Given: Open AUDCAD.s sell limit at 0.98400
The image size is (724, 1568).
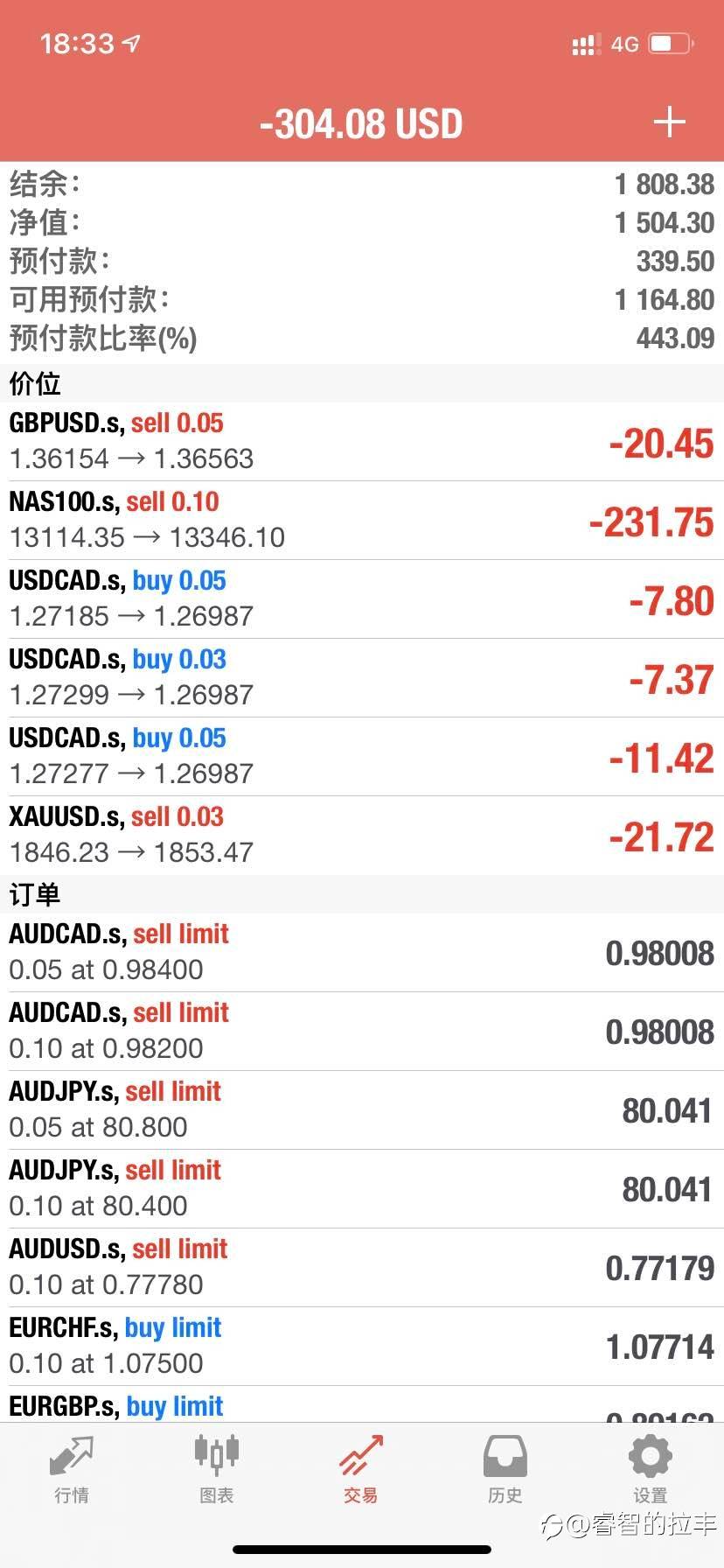Looking at the screenshot, I should (x=362, y=953).
